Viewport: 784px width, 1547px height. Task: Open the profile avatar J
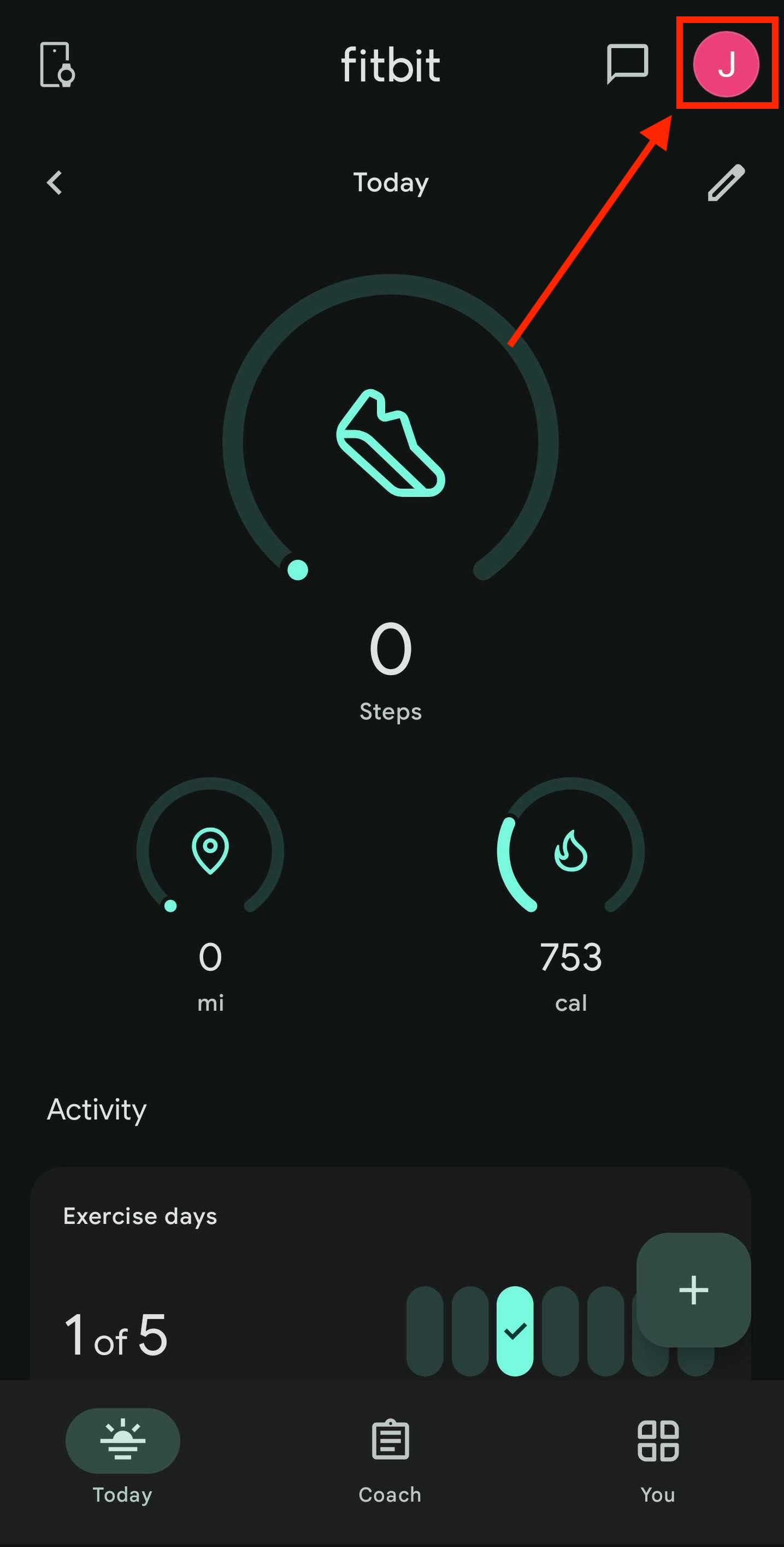click(726, 65)
